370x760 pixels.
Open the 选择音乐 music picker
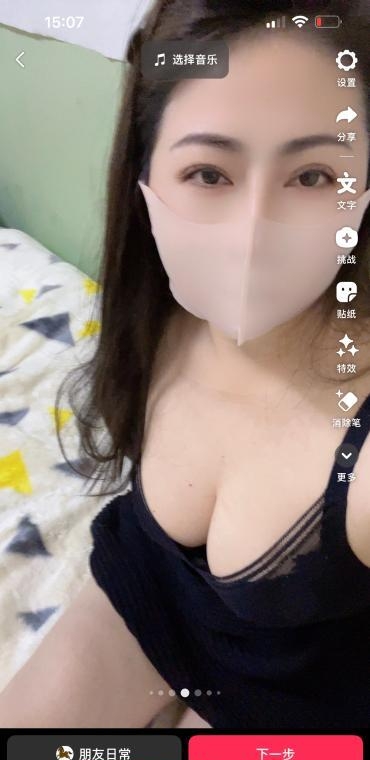[x=185, y=60]
